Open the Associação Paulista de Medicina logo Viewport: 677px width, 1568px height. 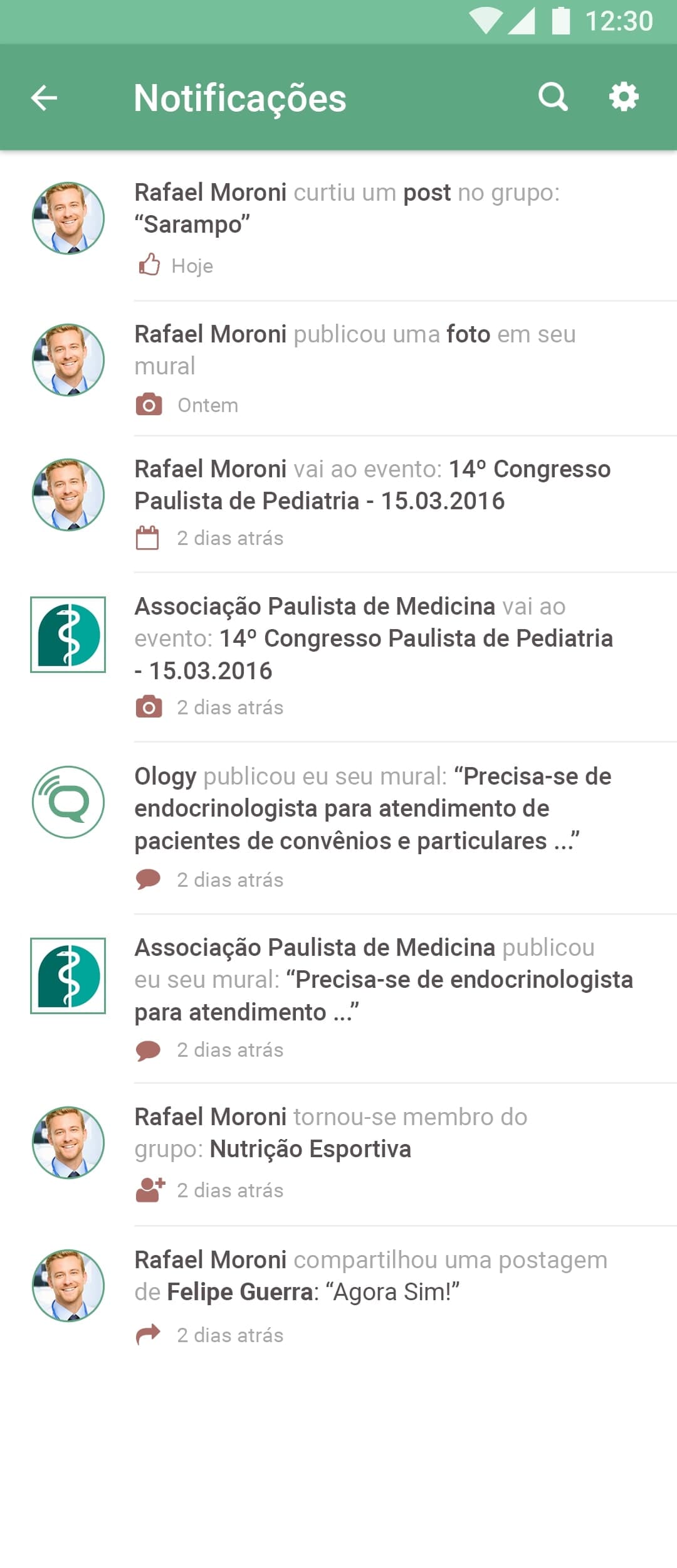point(68,634)
